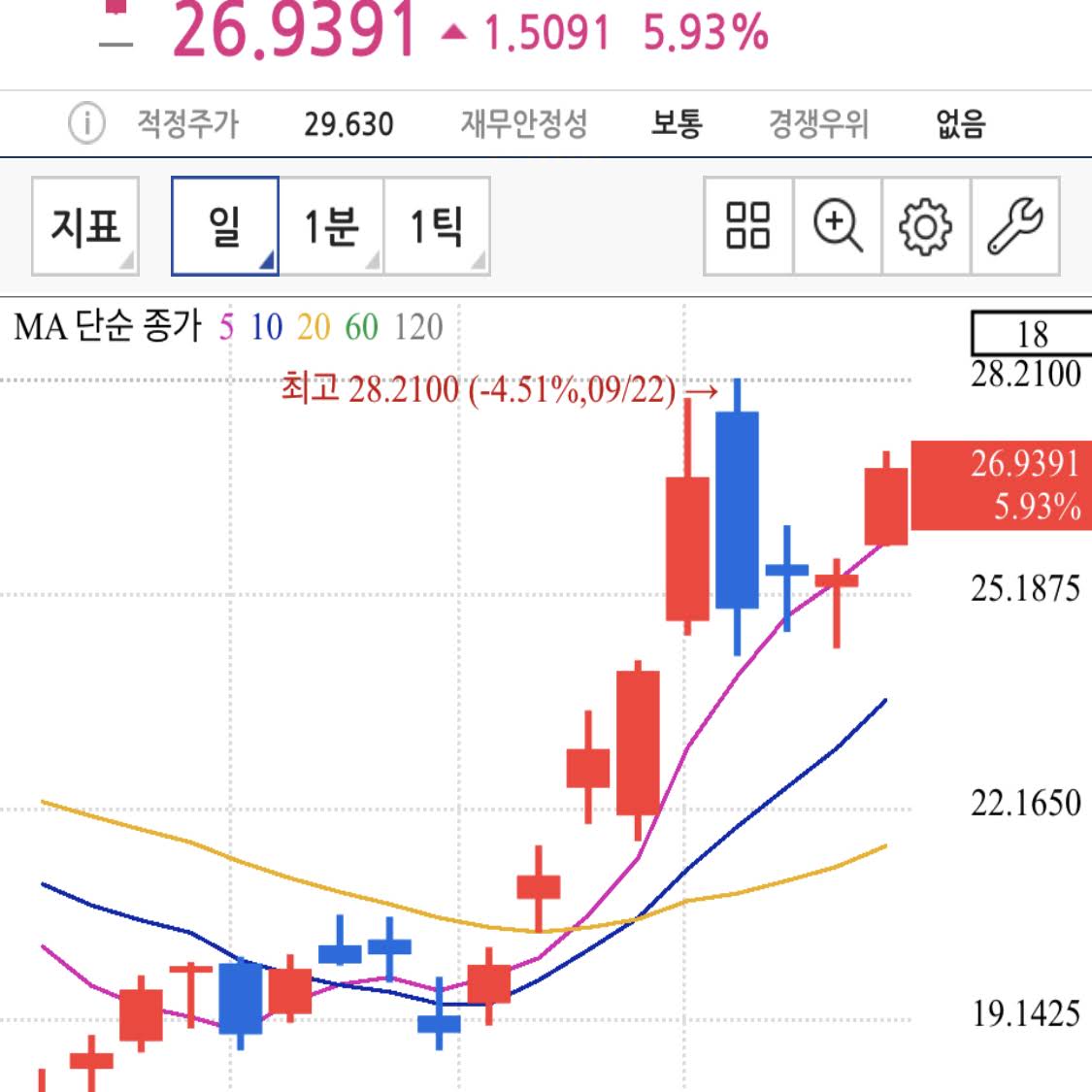1092x1092 pixels.
Task: Show info for 적정주가
Action: click(x=86, y=123)
